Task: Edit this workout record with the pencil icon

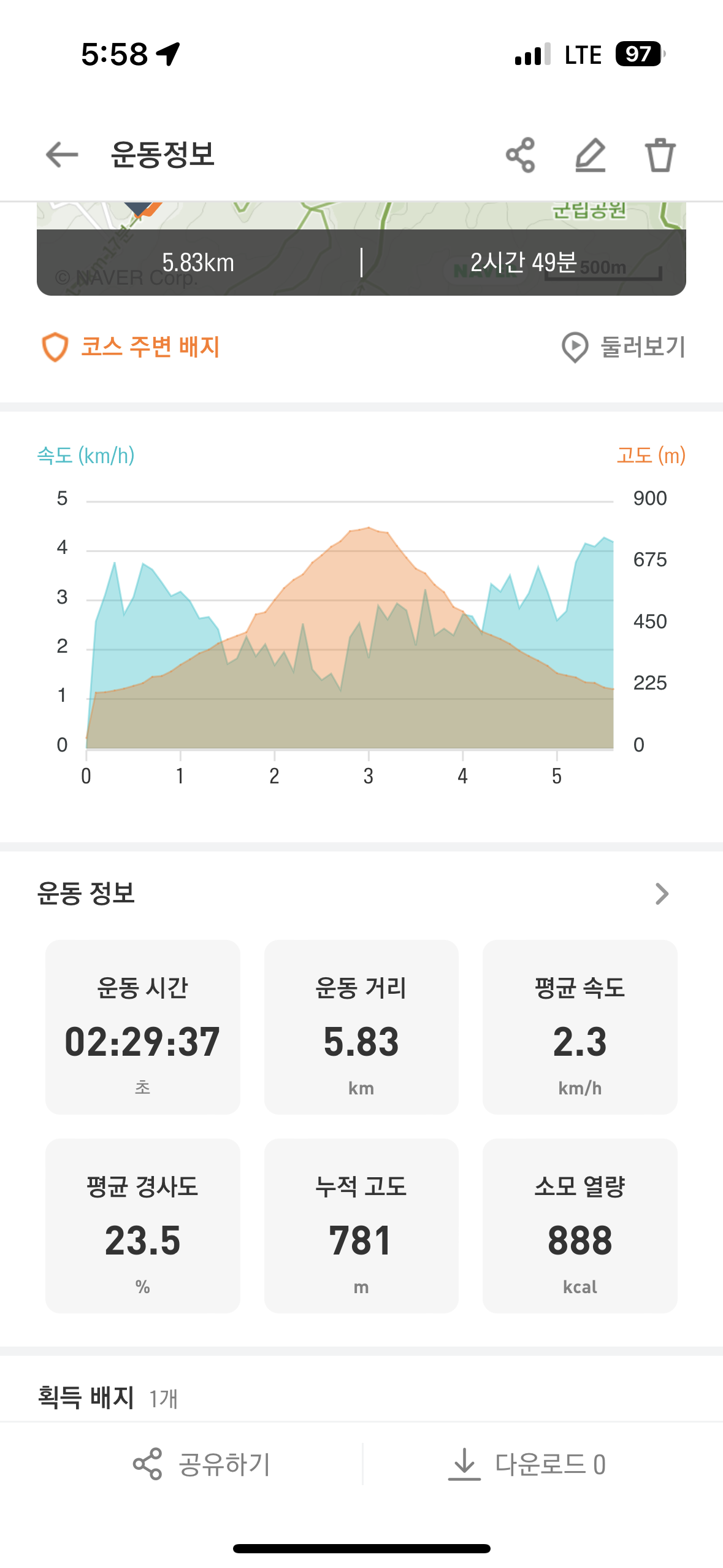Action: pos(591,155)
